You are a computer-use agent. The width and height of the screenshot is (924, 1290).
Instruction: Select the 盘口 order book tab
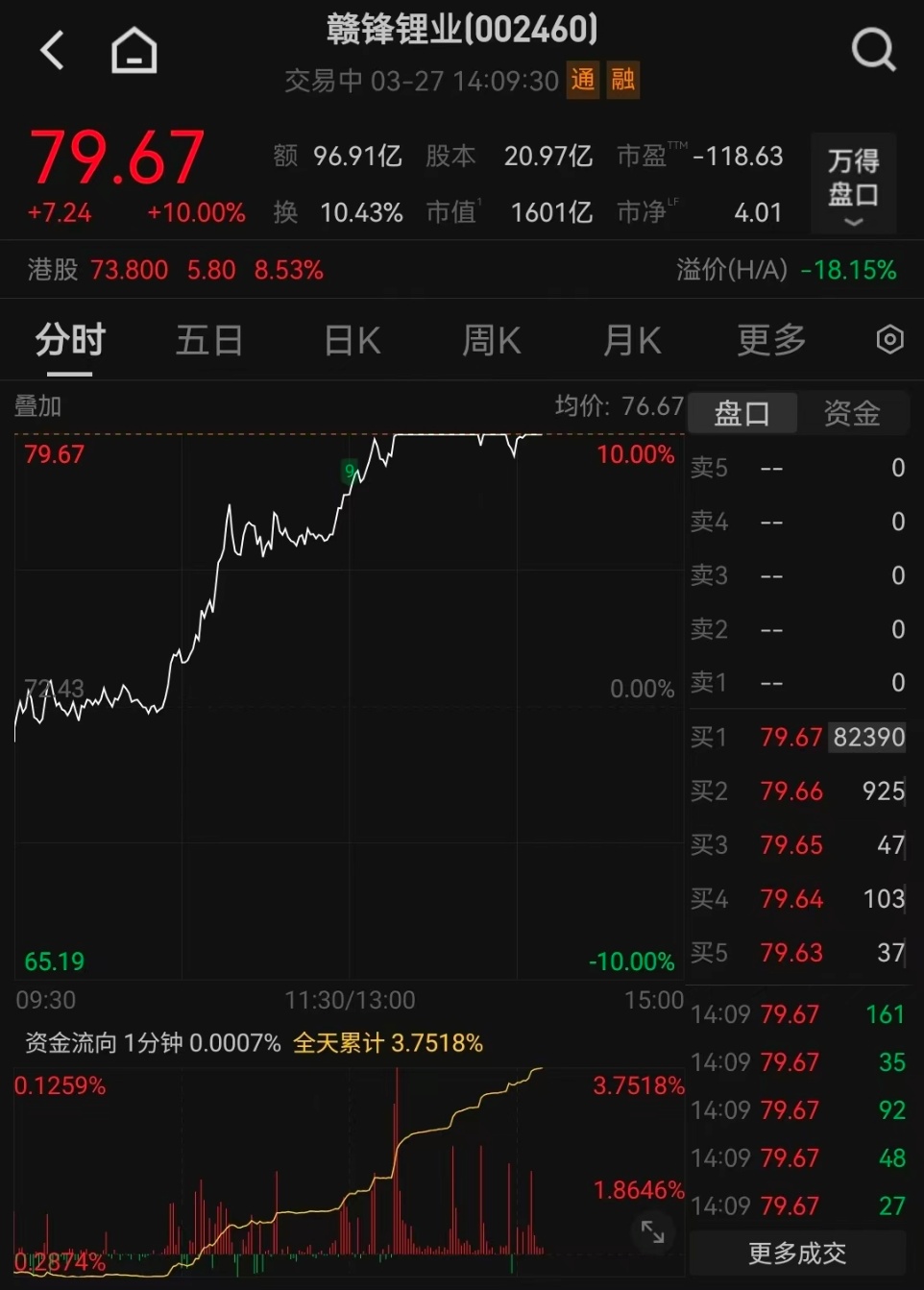742,413
